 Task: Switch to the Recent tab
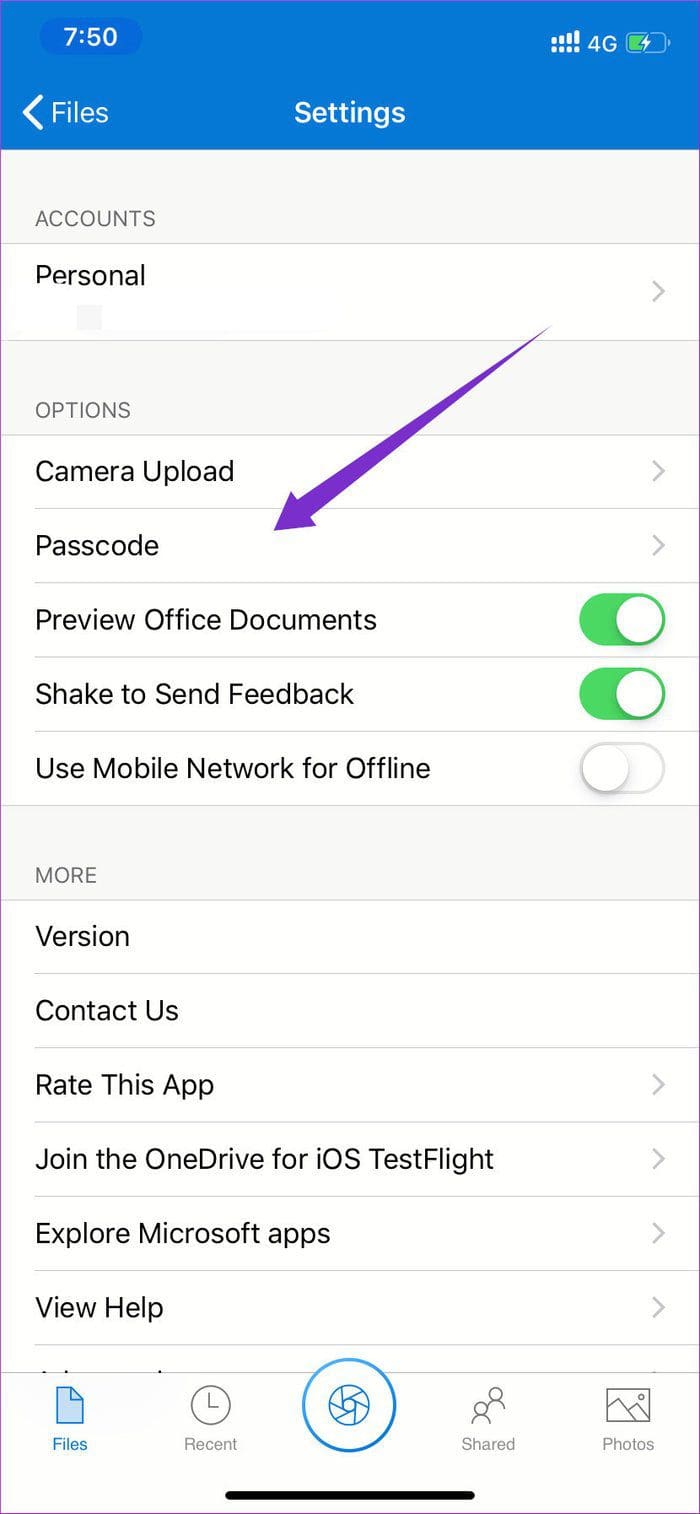210,1418
